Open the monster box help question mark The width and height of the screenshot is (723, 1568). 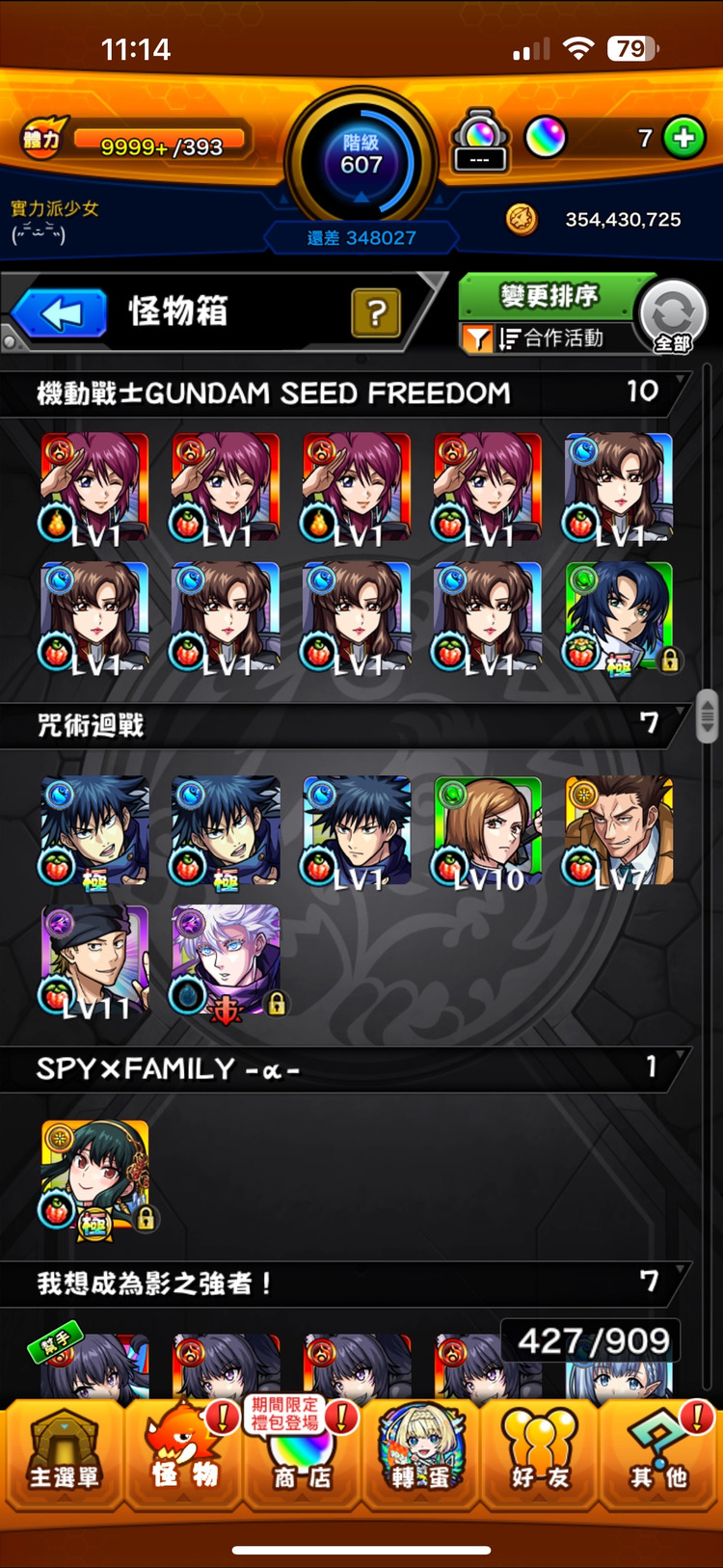pyautogui.click(x=376, y=312)
